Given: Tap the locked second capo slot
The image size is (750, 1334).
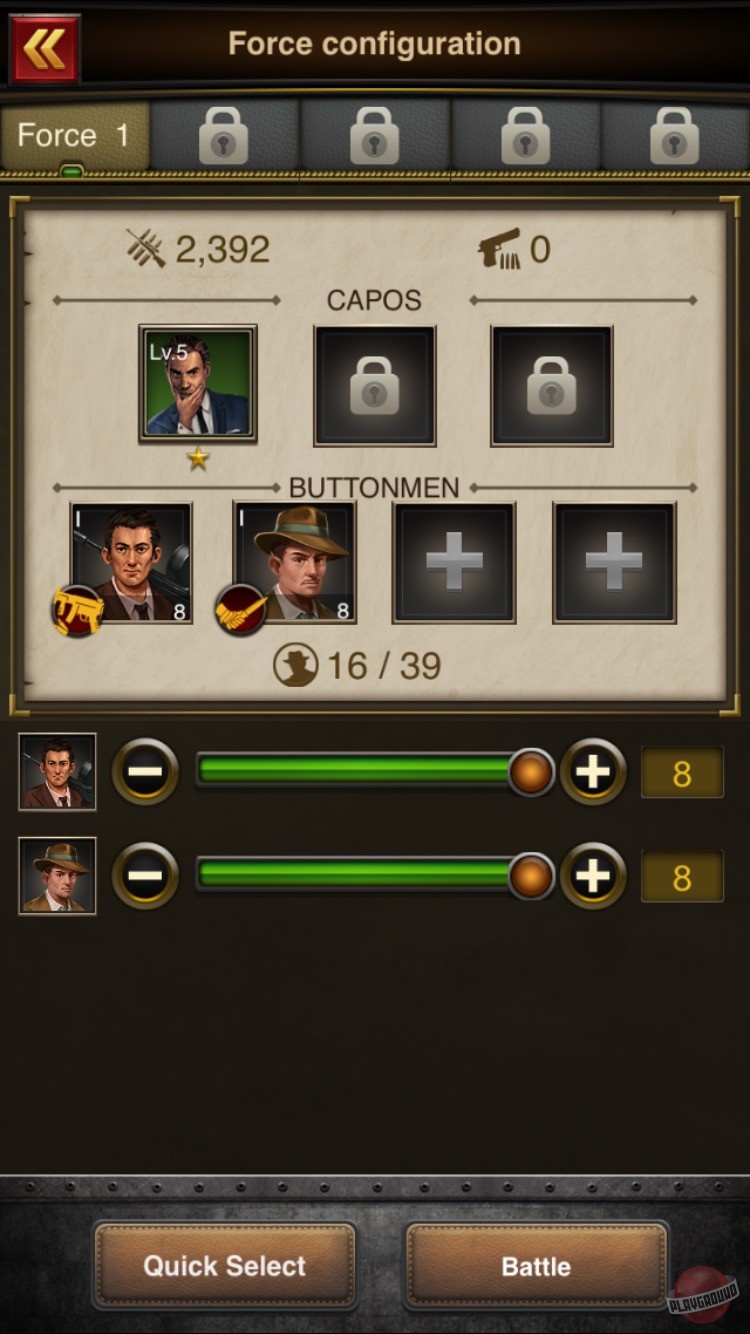Looking at the screenshot, I should tap(374, 385).
